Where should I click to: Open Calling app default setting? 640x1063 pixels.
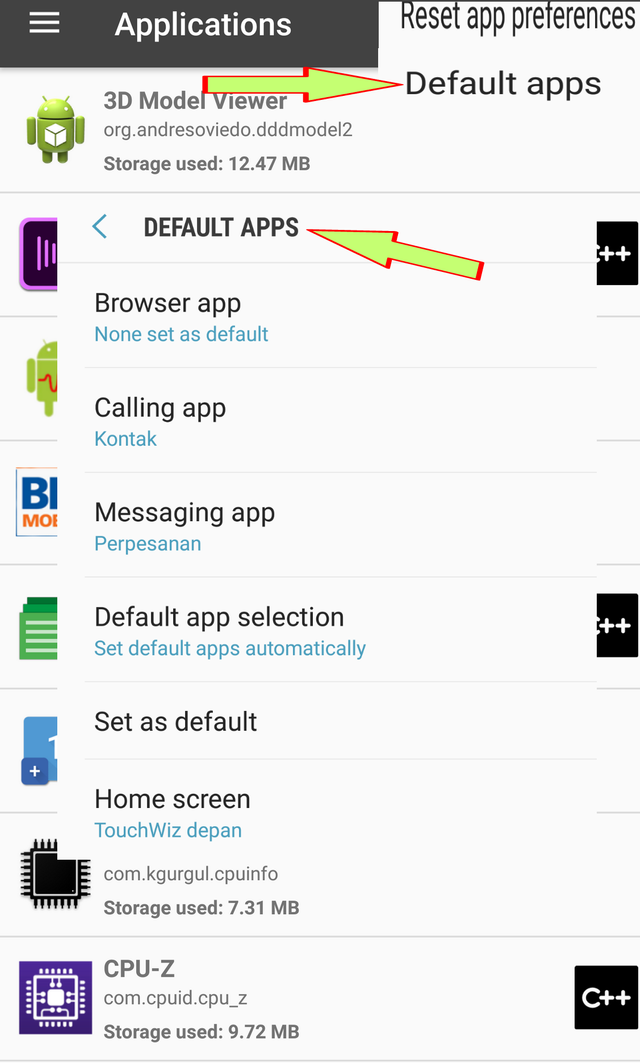point(340,421)
